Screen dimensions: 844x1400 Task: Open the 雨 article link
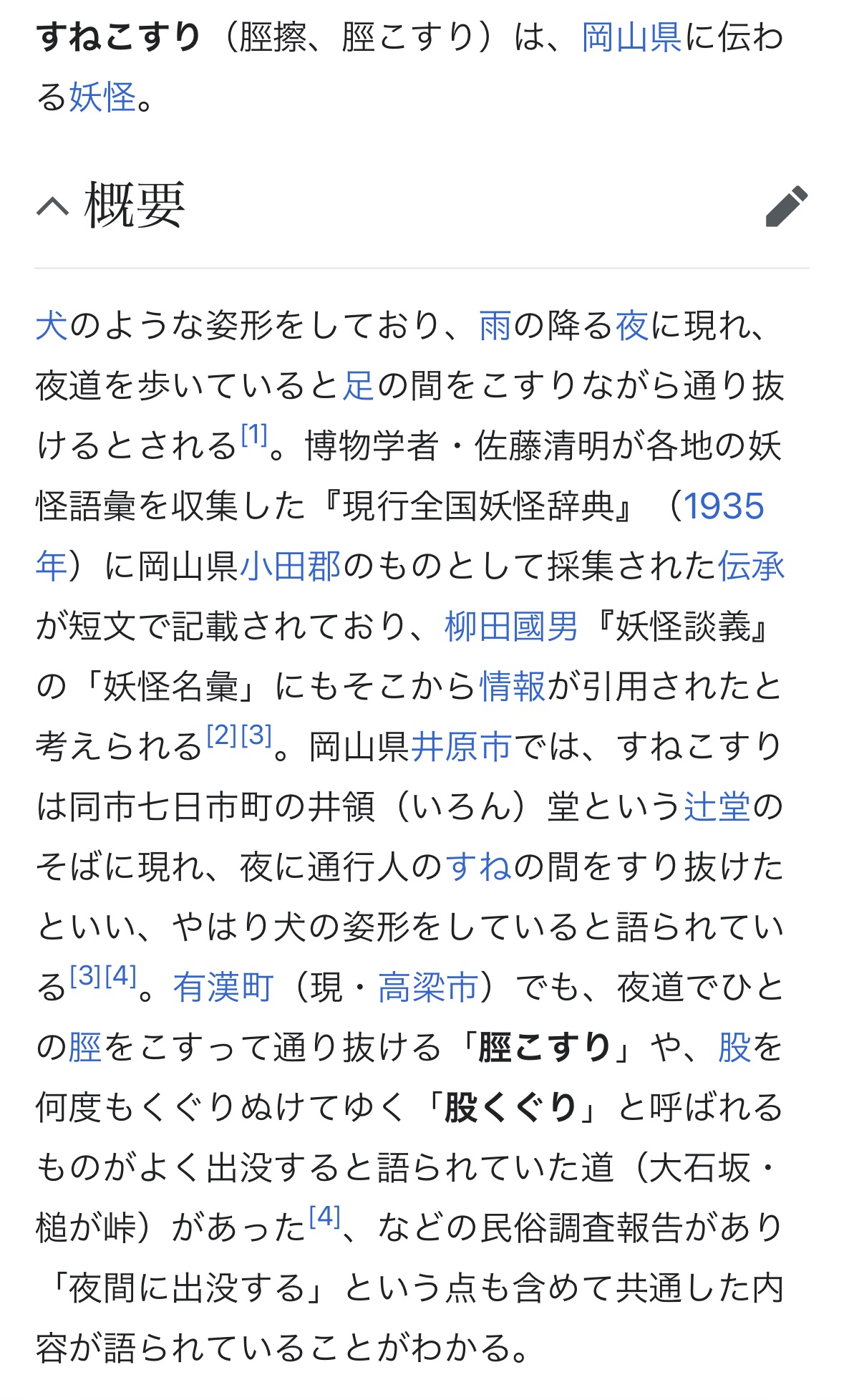click(495, 327)
